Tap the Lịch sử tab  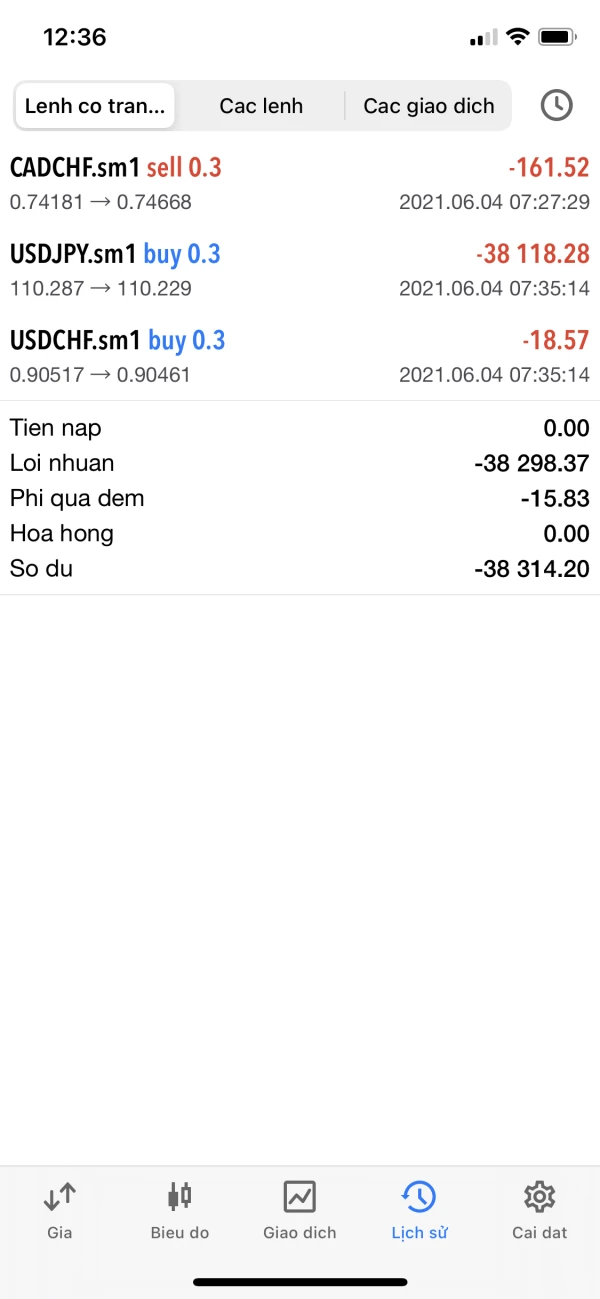pos(419,1208)
